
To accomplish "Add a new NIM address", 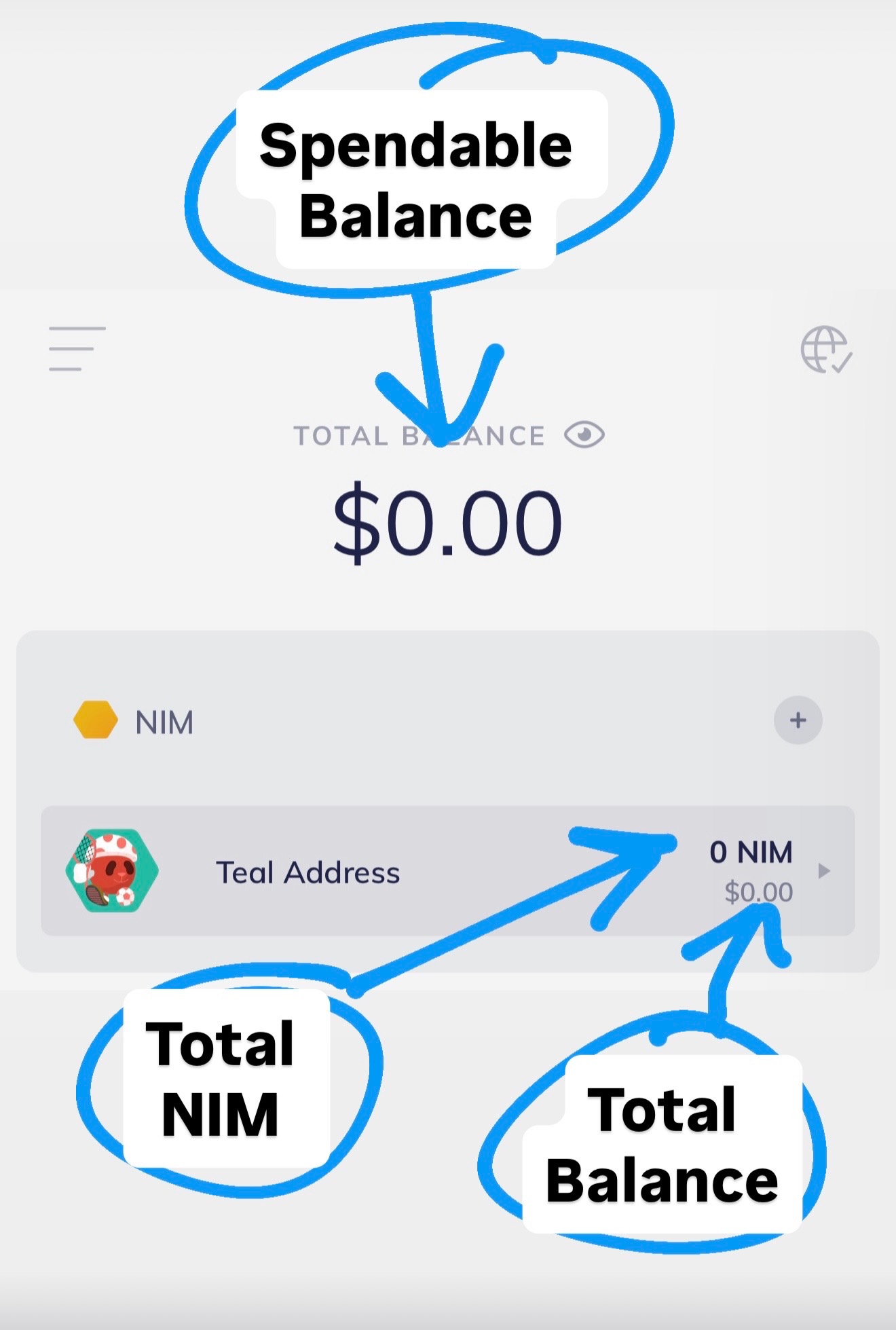I will click(798, 720).
